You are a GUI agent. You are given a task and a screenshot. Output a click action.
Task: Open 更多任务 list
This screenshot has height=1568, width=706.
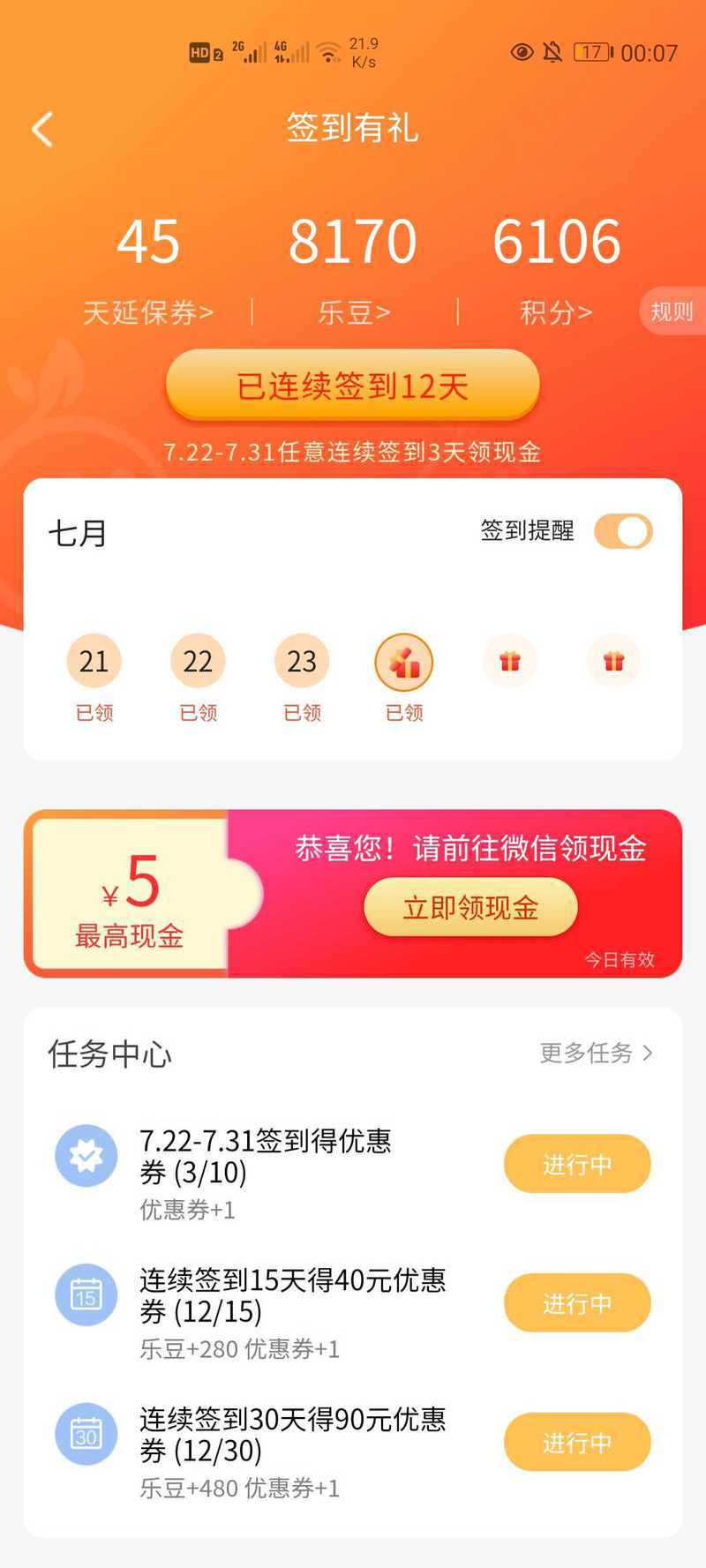click(597, 1053)
